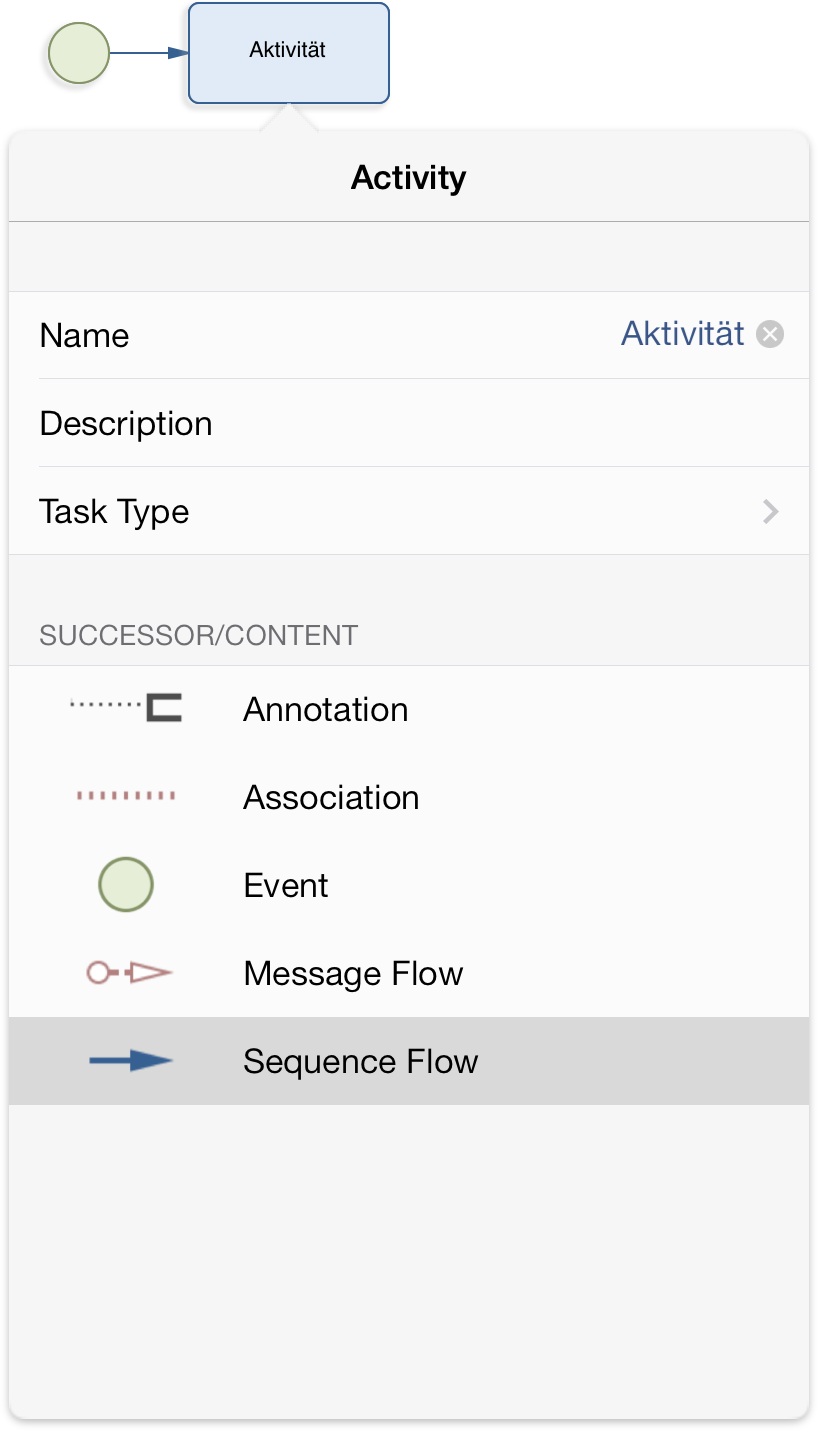
Task: Select Message Flow
Action: 409,973
